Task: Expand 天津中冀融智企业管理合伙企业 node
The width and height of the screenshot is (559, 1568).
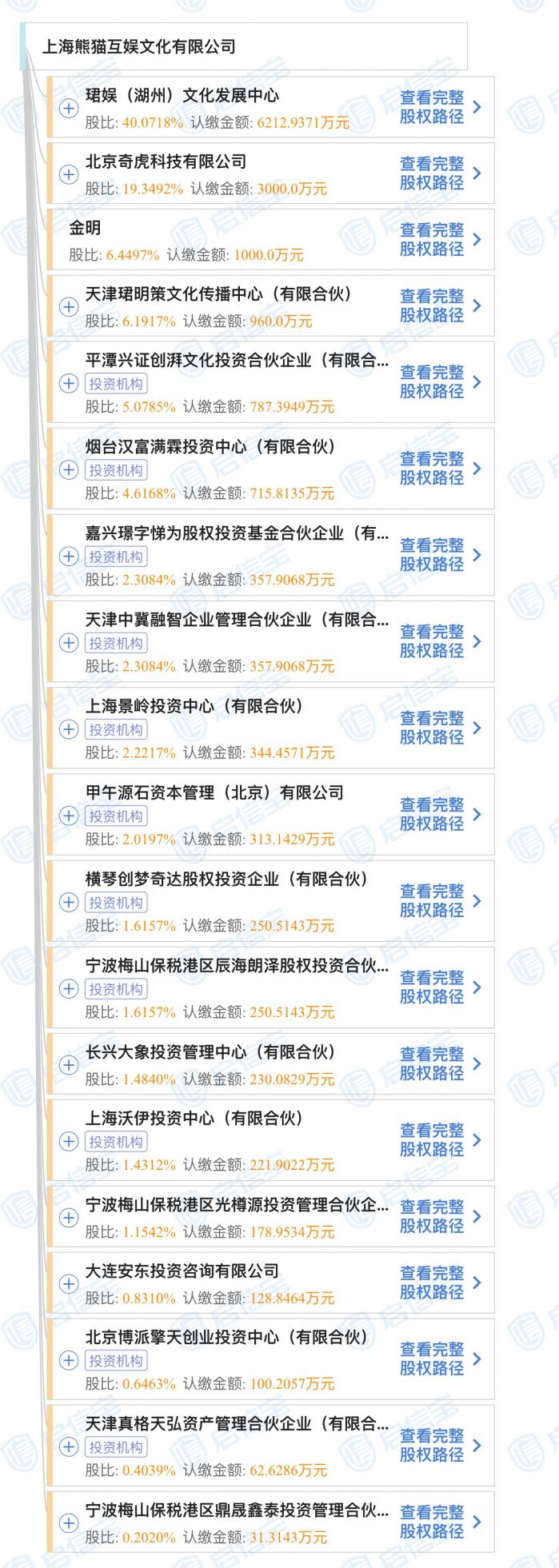Action: [70, 642]
